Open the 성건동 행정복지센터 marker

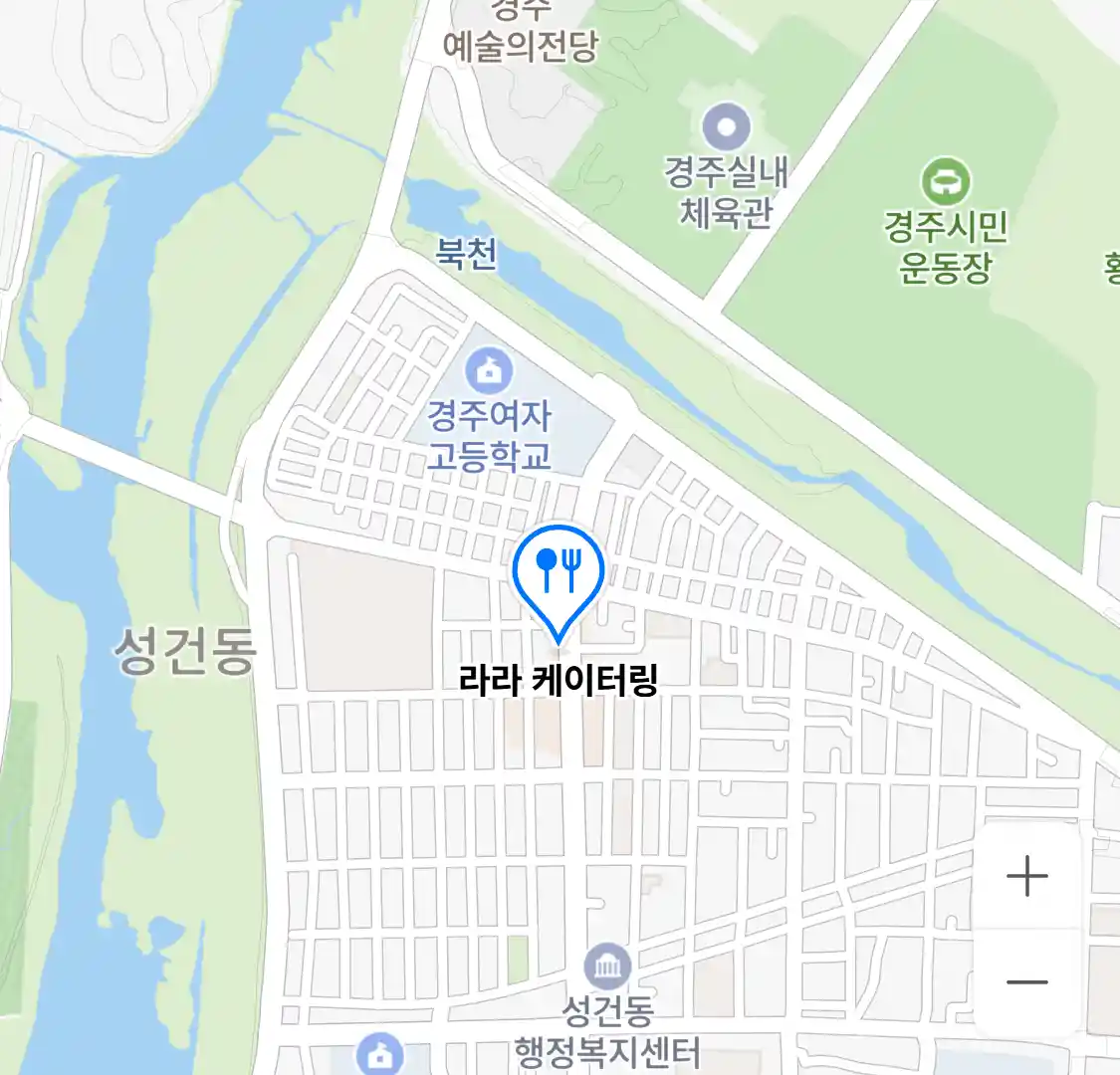pyautogui.click(x=606, y=966)
